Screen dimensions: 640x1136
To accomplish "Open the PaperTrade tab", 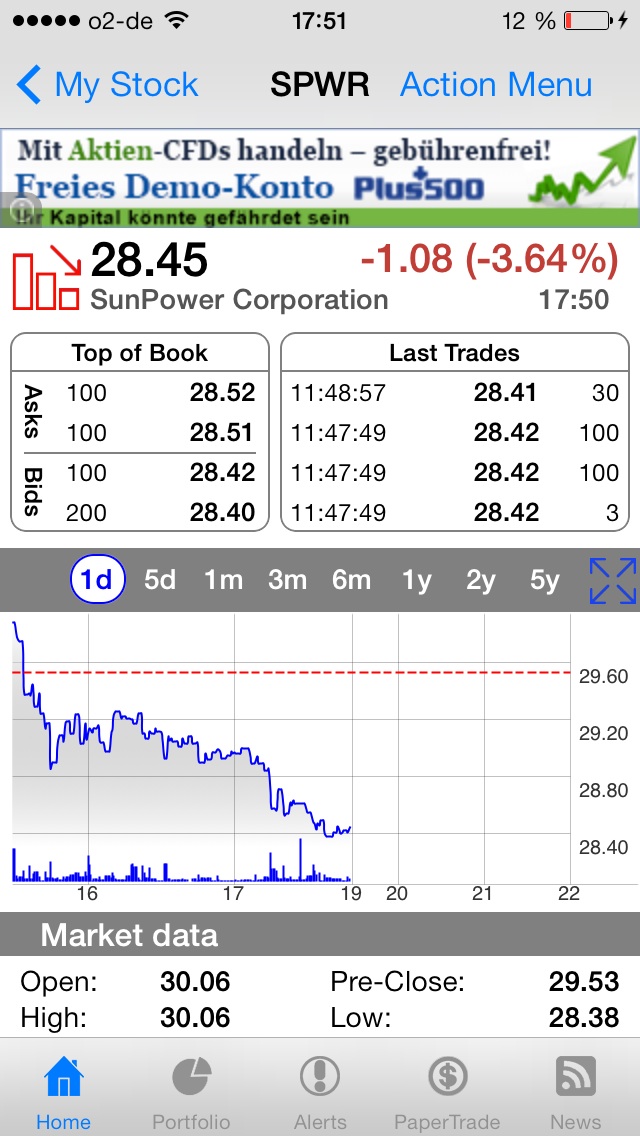I will pyautogui.click(x=447, y=1092).
